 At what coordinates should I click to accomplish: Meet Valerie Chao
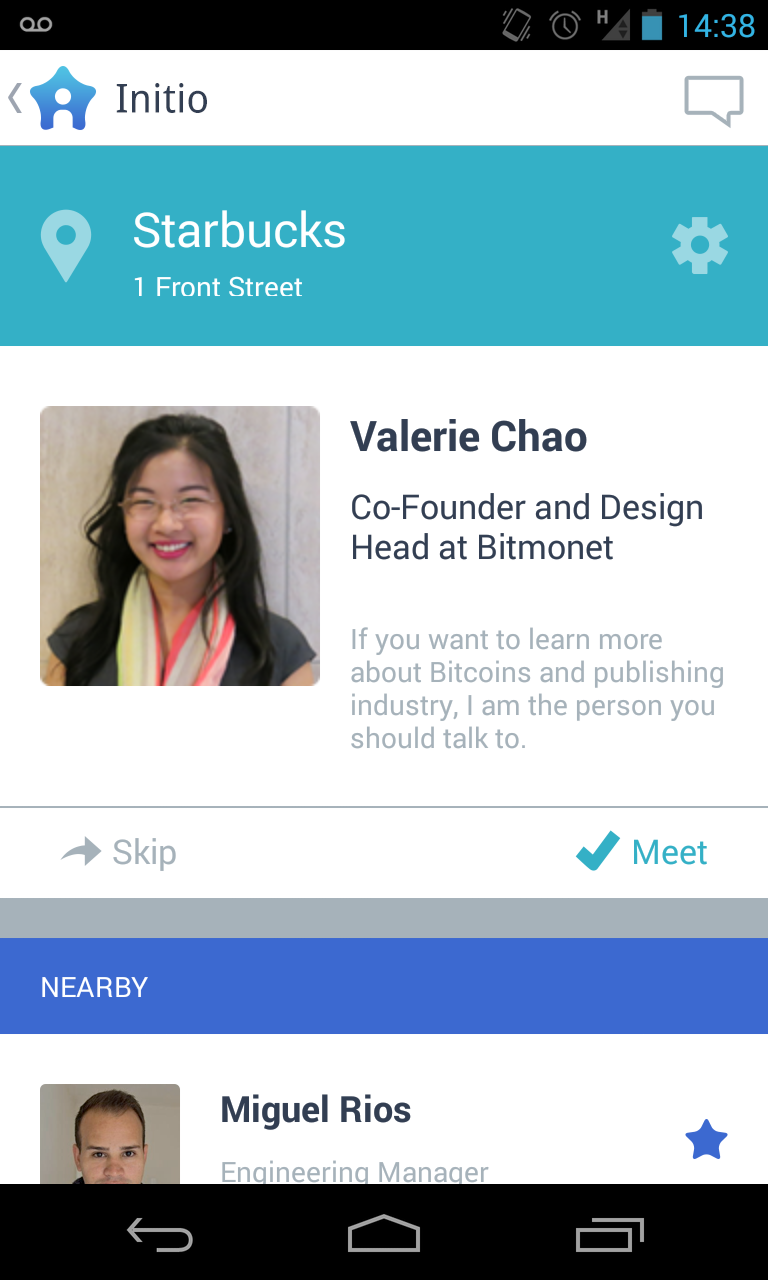[x=642, y=852]
